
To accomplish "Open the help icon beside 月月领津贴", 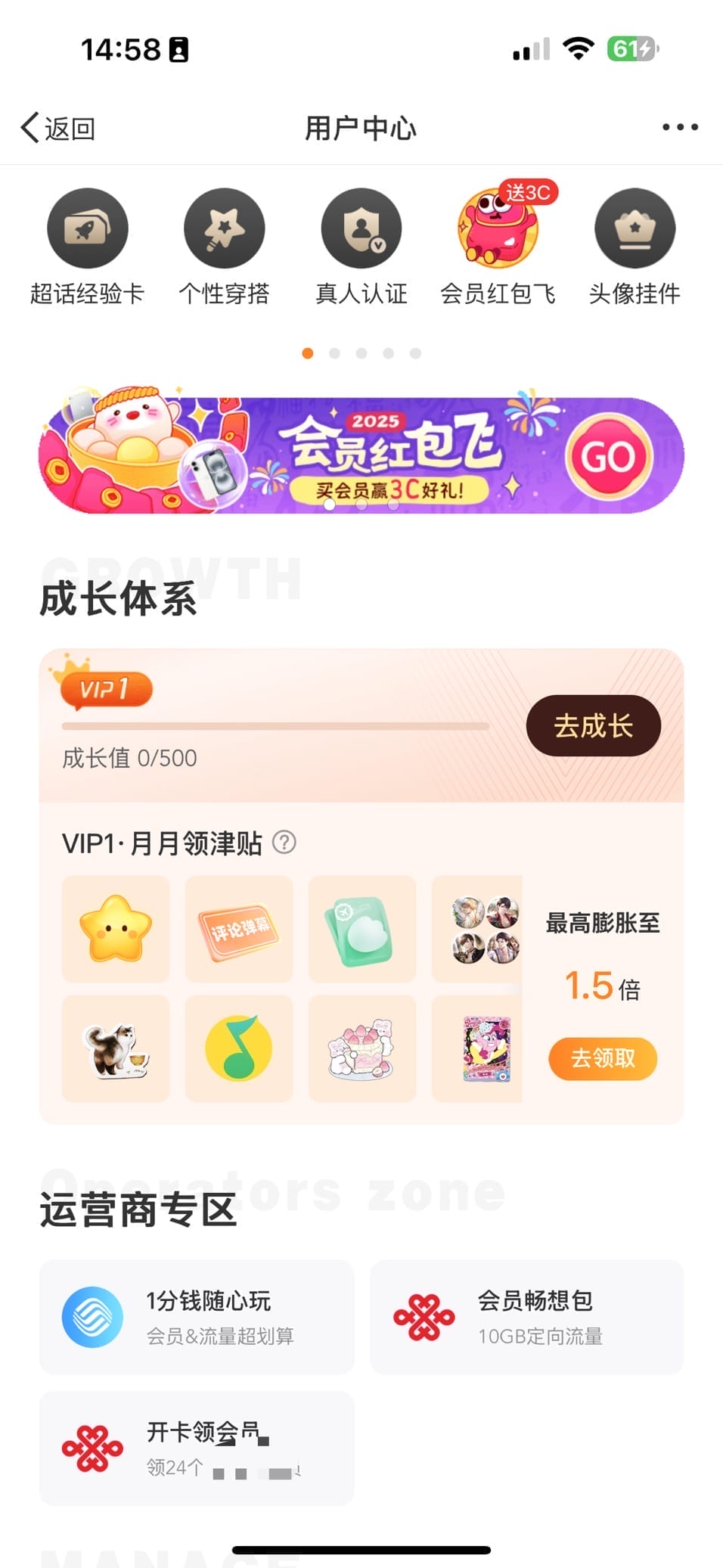I will coord(284,842).
